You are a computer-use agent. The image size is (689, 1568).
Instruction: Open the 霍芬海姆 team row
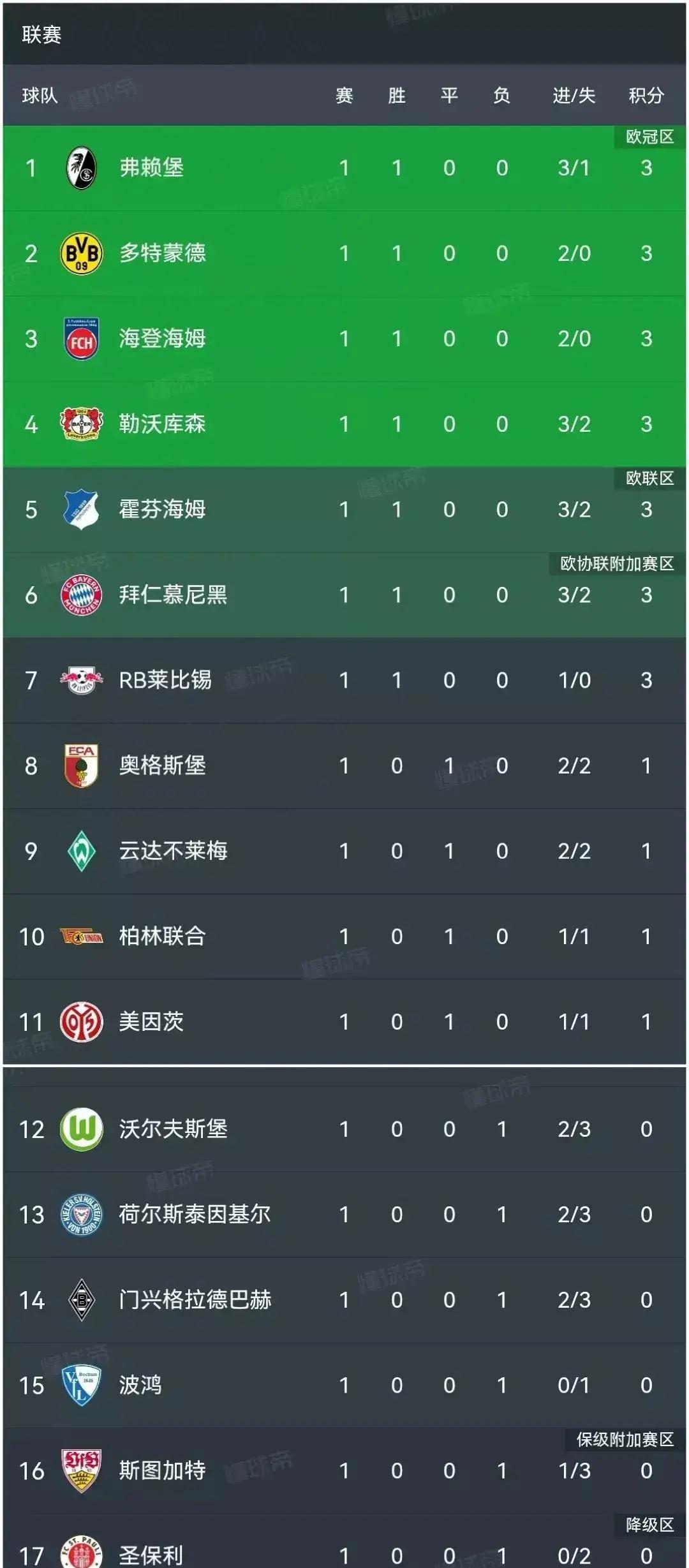click(x=344, y=510)
